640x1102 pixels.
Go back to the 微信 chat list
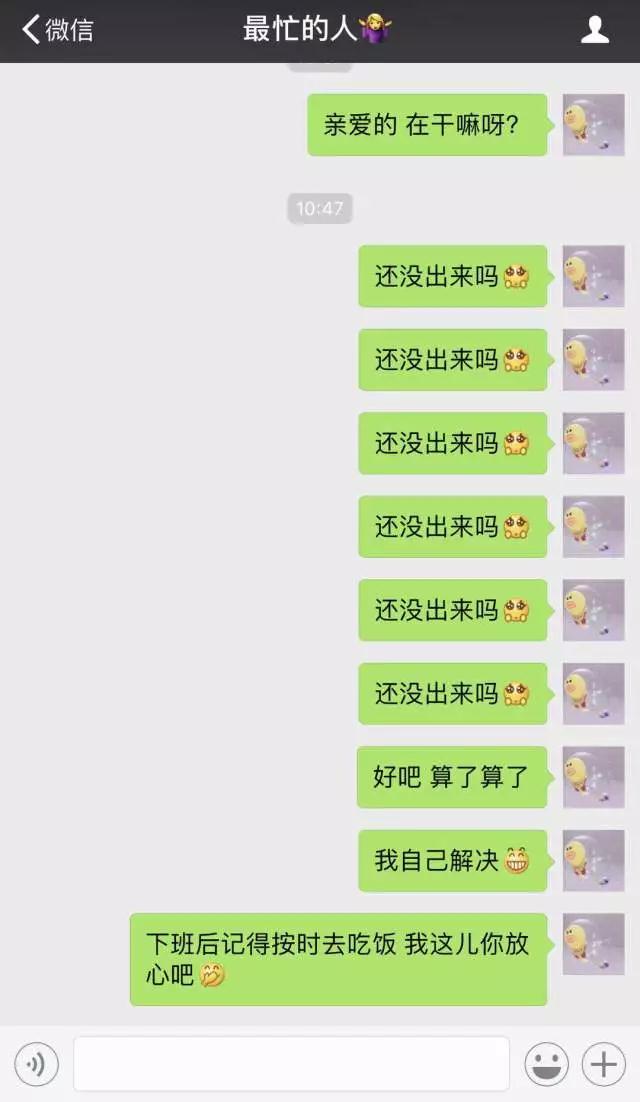[x=58, y=30]
